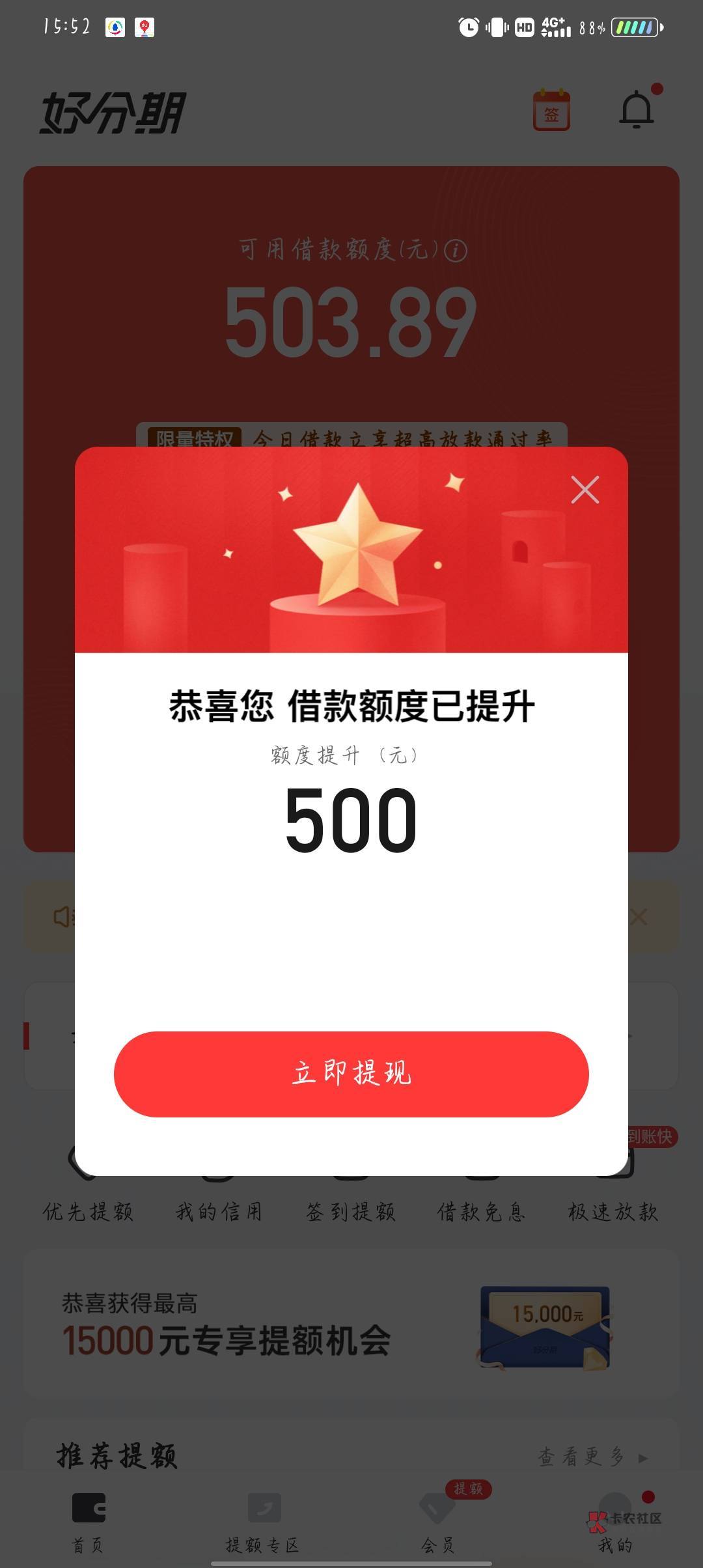Open 优先提额 shortcut

[x=88, y=1212]
